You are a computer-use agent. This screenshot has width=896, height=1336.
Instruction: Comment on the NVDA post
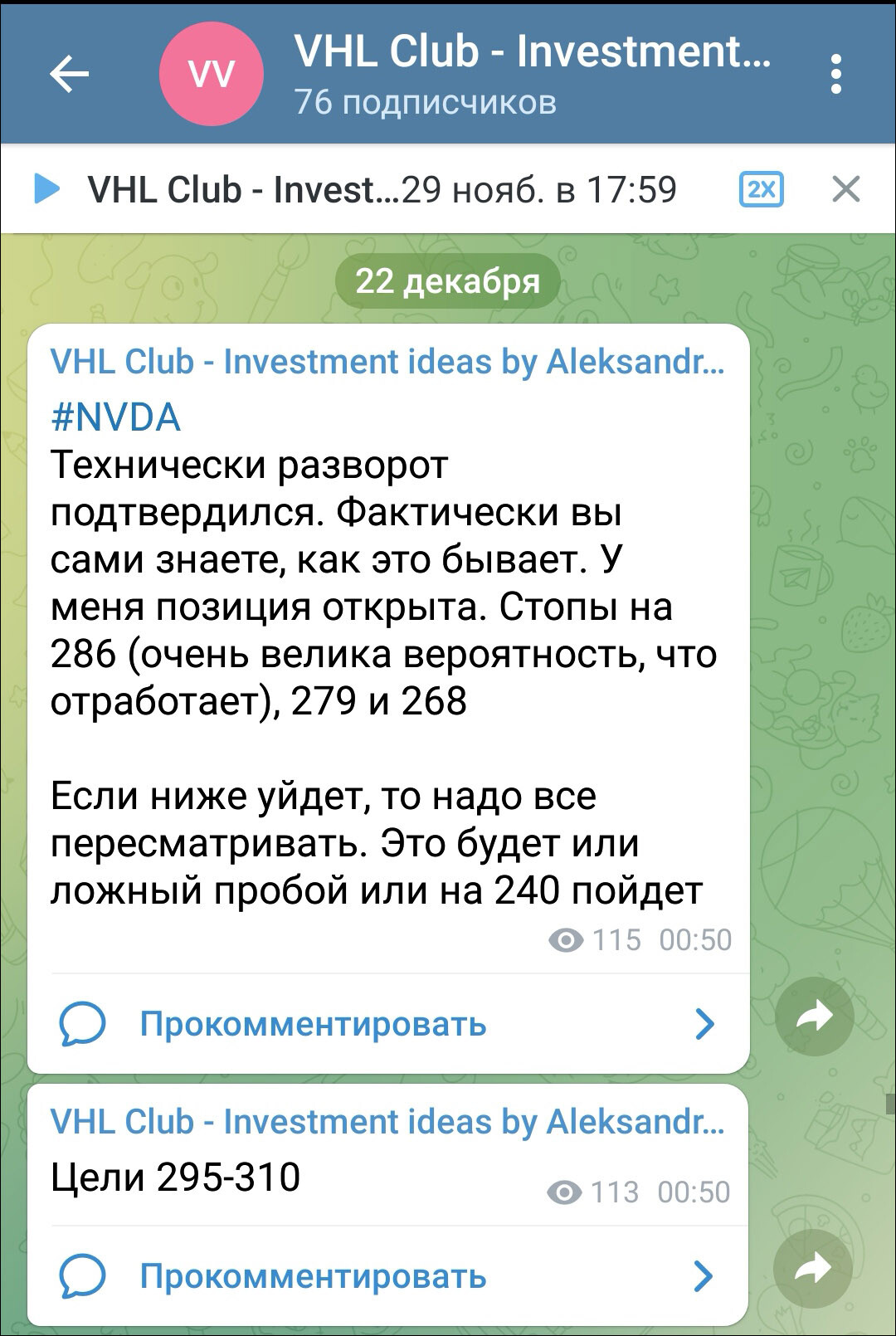tap(387, 1023)
